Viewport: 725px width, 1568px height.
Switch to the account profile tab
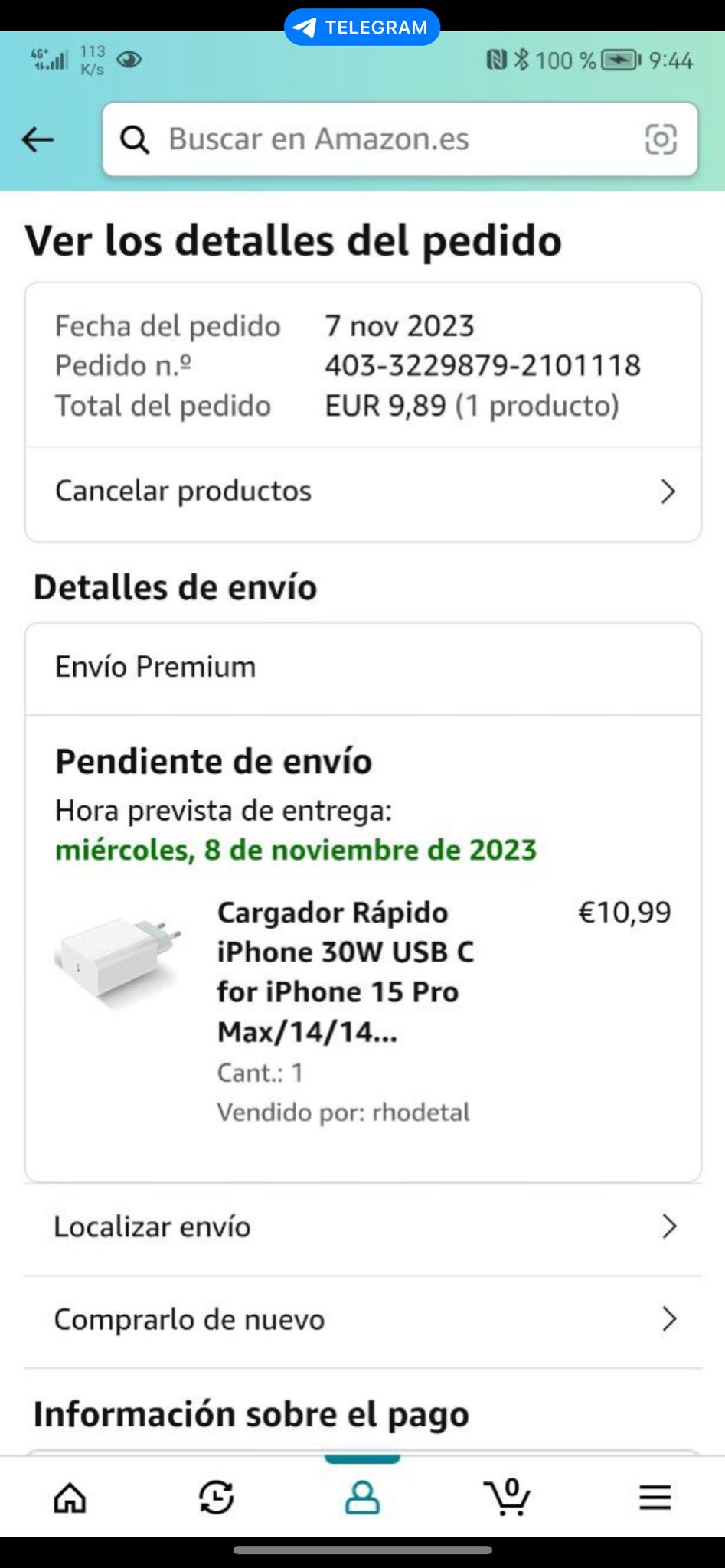(x=362, y=1498)
